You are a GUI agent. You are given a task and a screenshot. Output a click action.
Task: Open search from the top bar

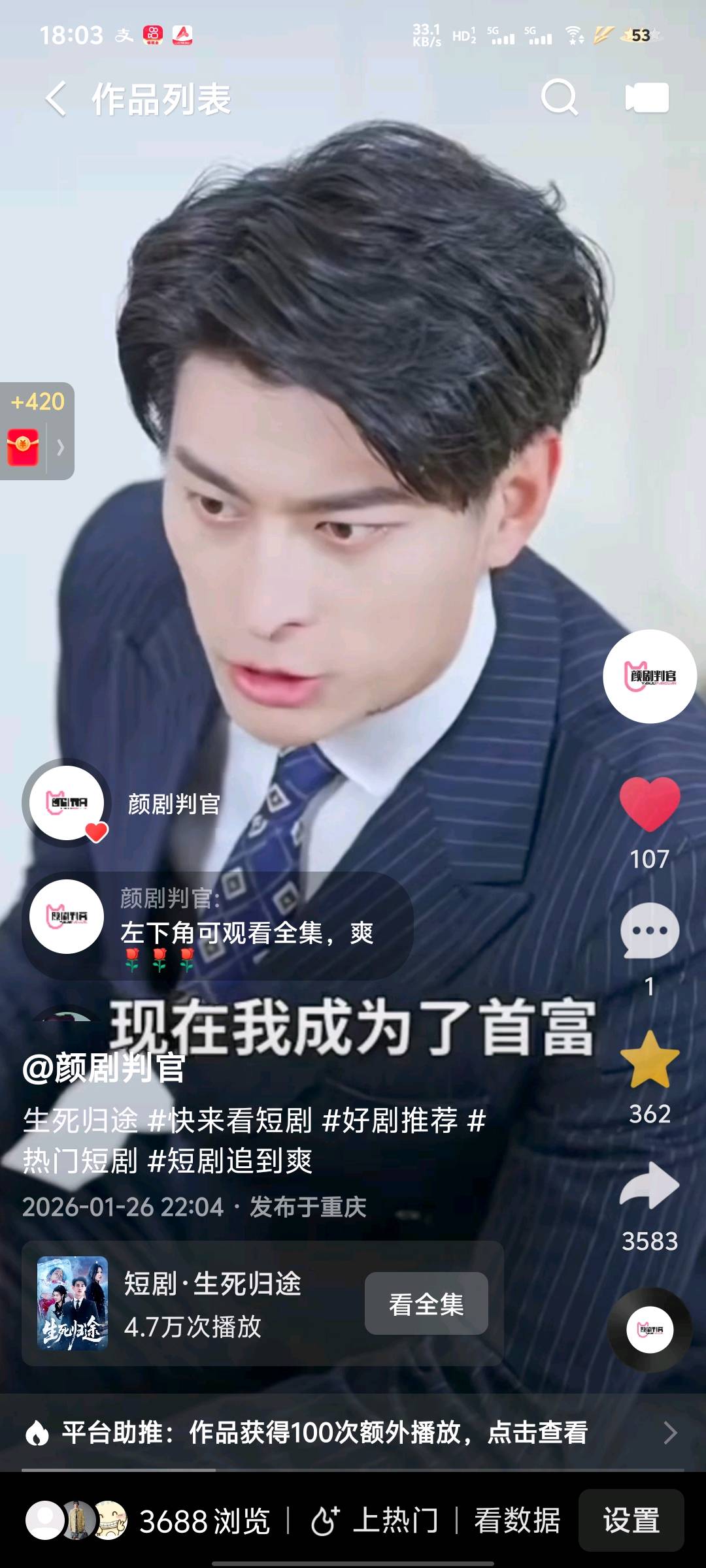click(x=560, y=98)
